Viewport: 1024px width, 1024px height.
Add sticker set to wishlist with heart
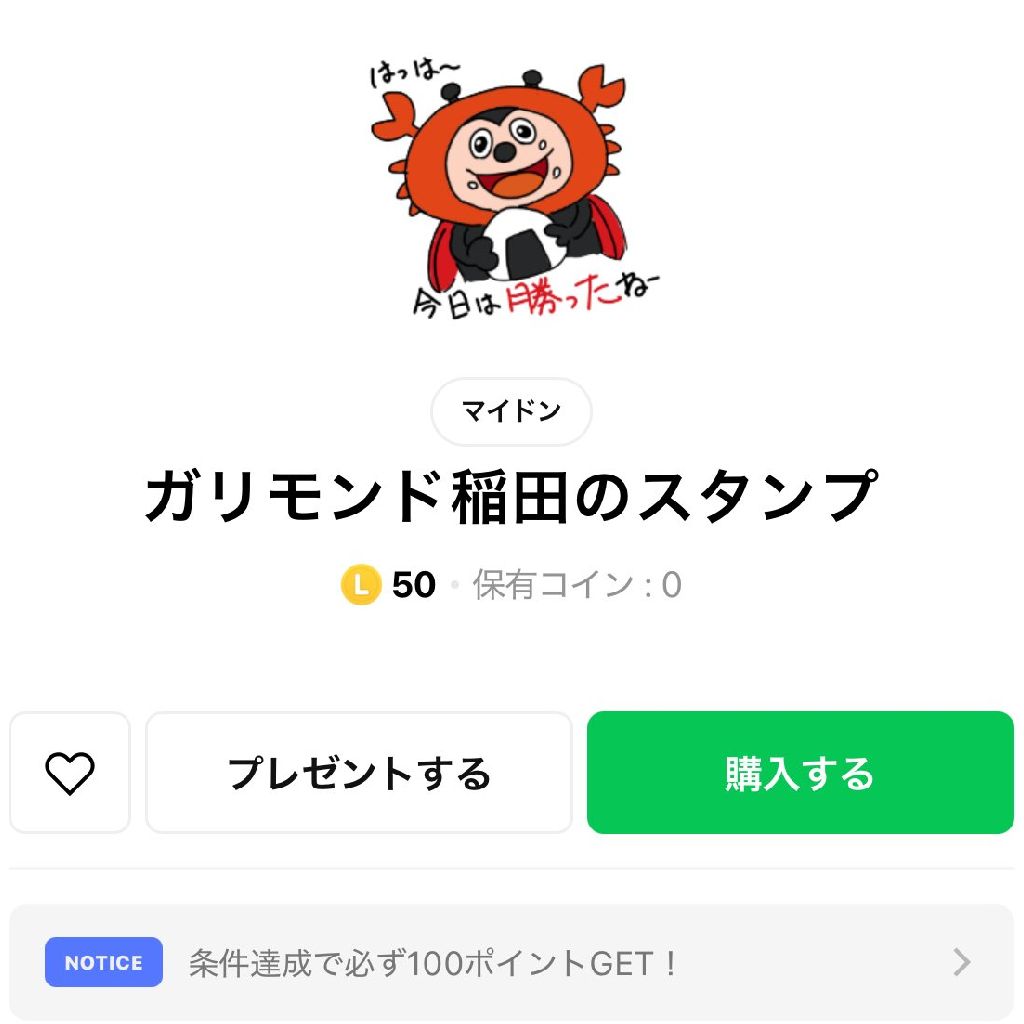point(70,773)
